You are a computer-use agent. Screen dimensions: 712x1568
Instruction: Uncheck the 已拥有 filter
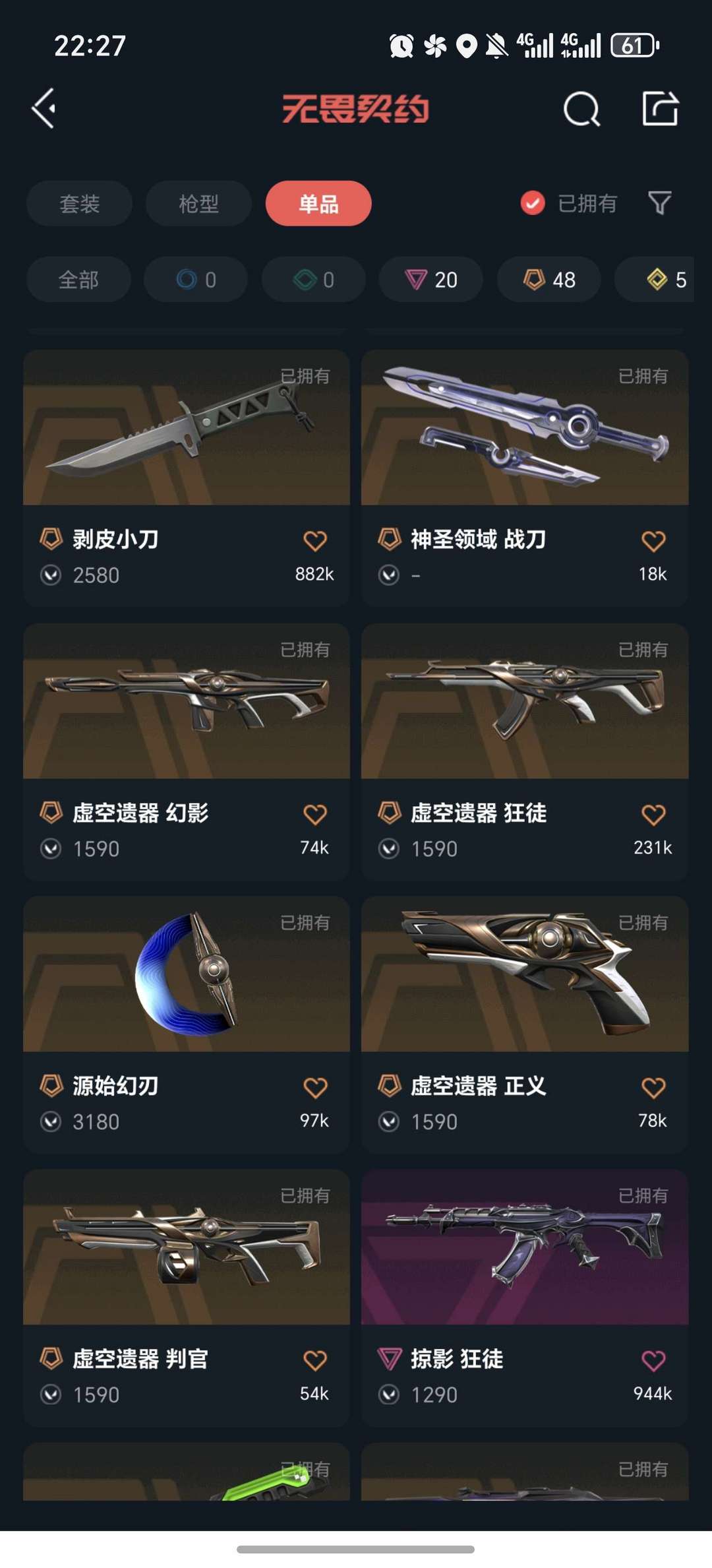[x=533, y=203]
